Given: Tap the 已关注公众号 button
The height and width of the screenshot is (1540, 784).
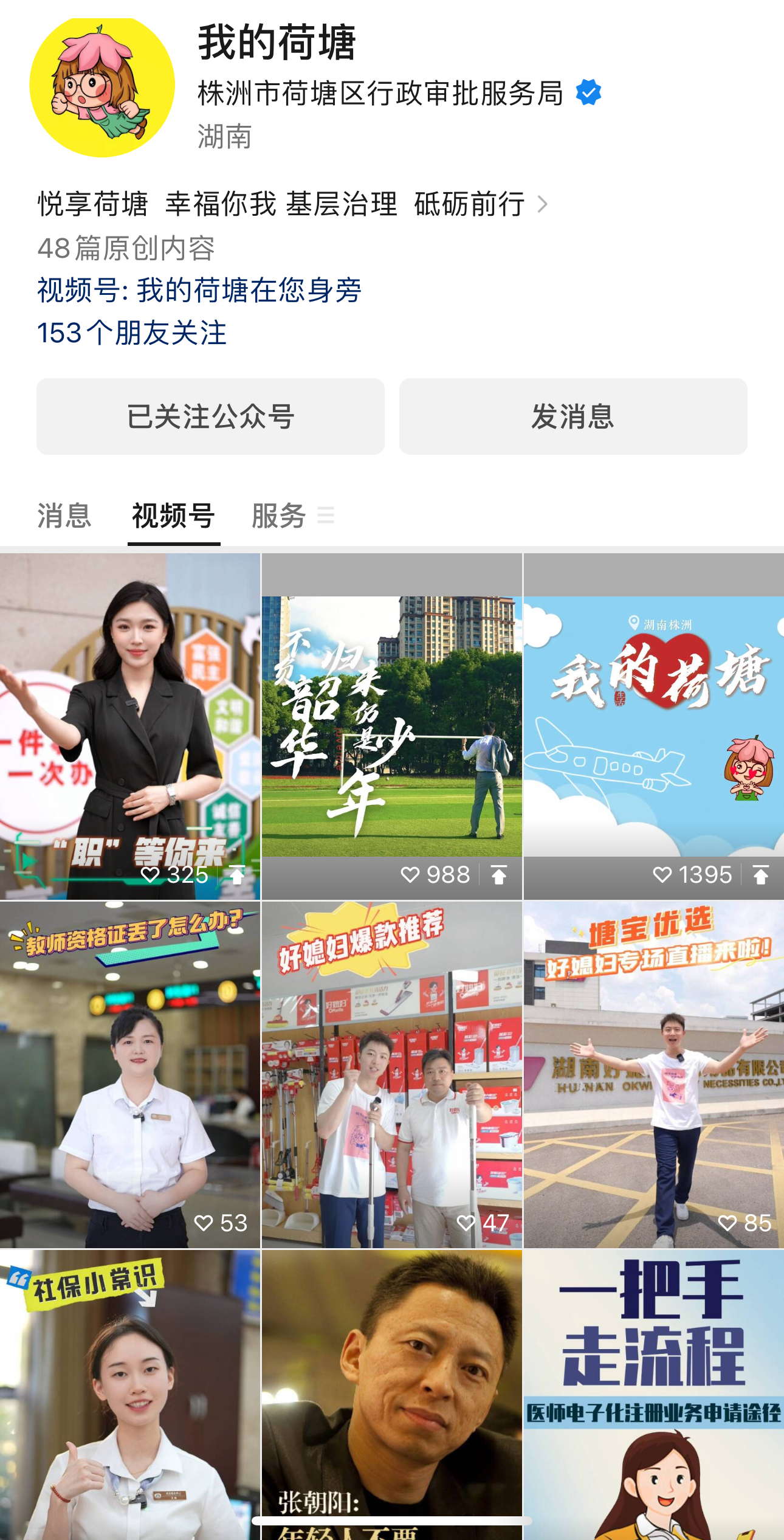Looking at the screenshot, I should (210, 416).
